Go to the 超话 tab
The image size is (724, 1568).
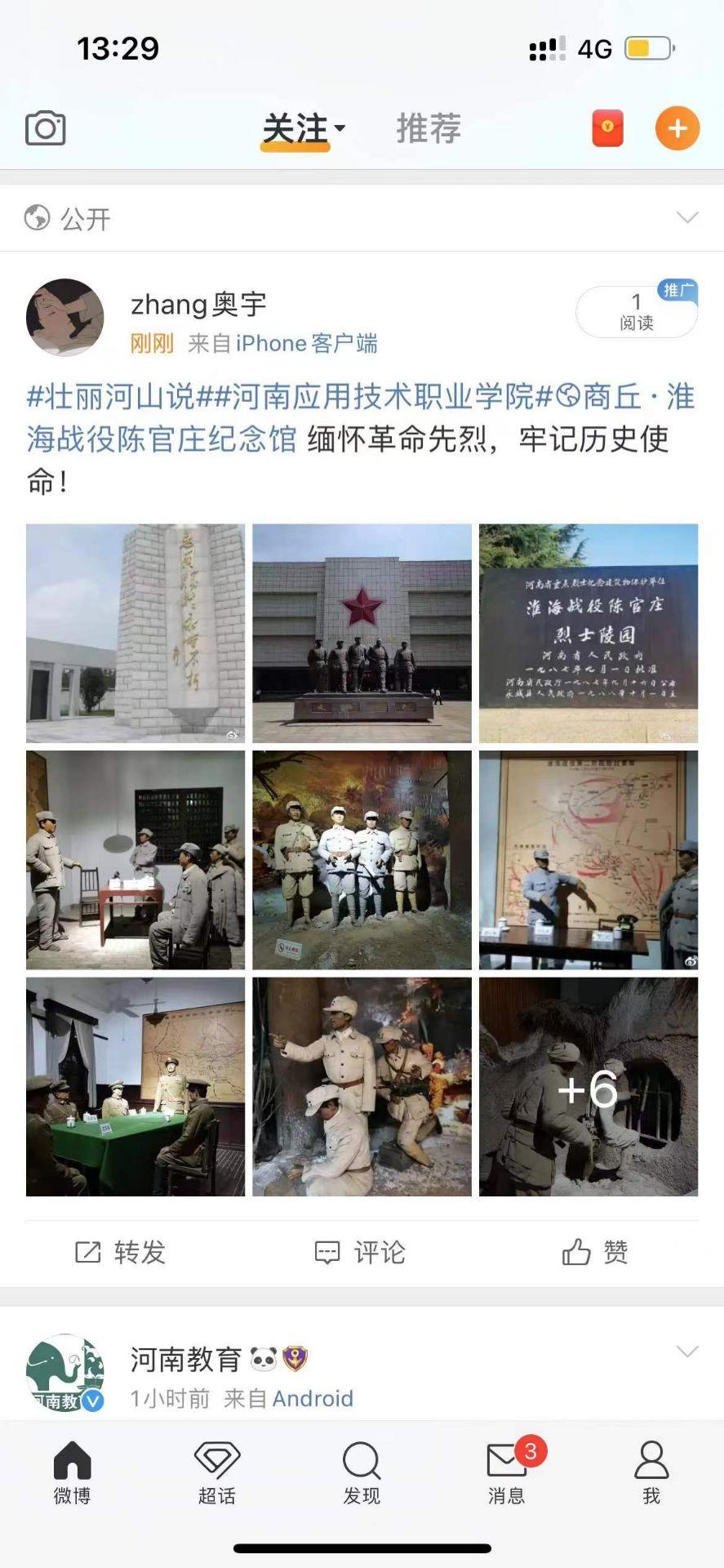217,1472
